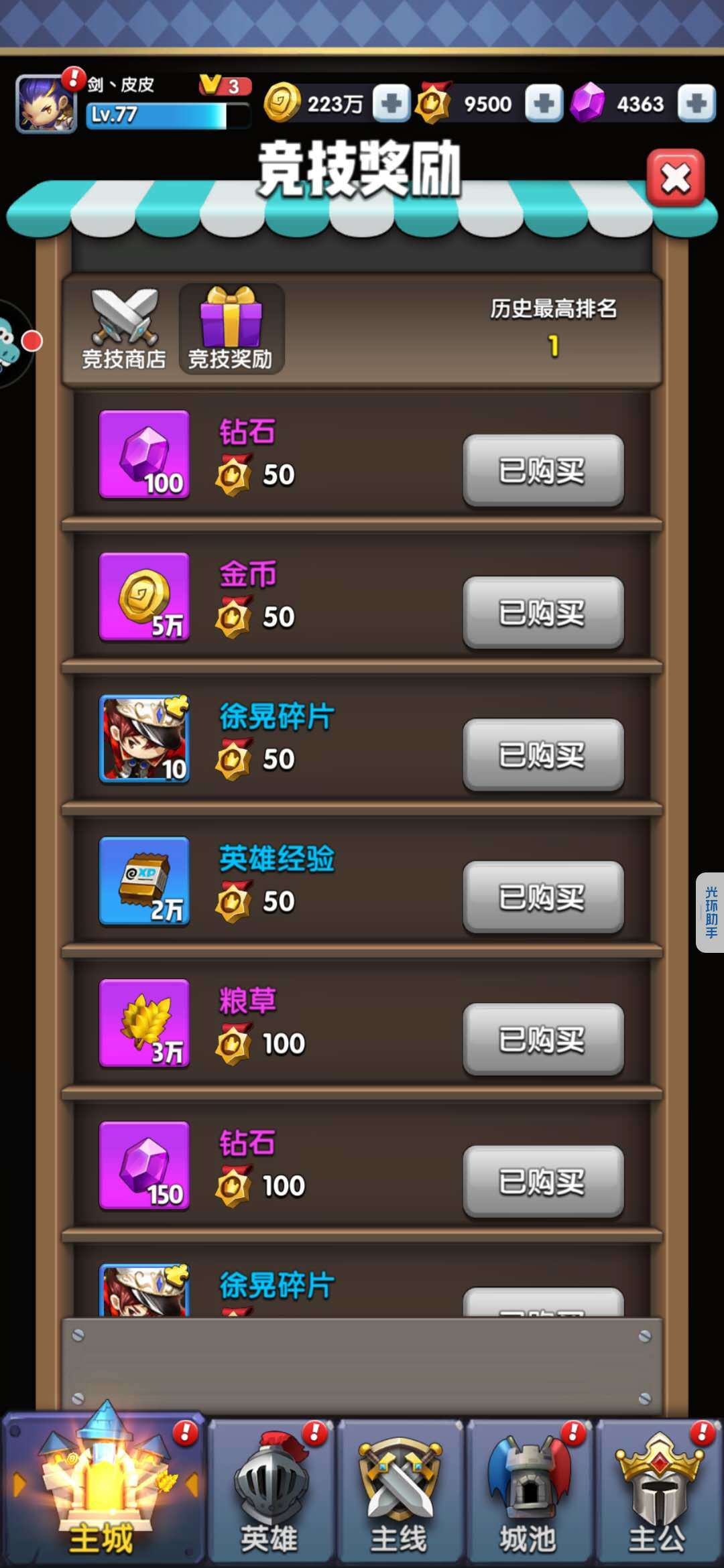Select the 金币 5万 item icon
The image size is (724, 1568).
click(143, 598)
